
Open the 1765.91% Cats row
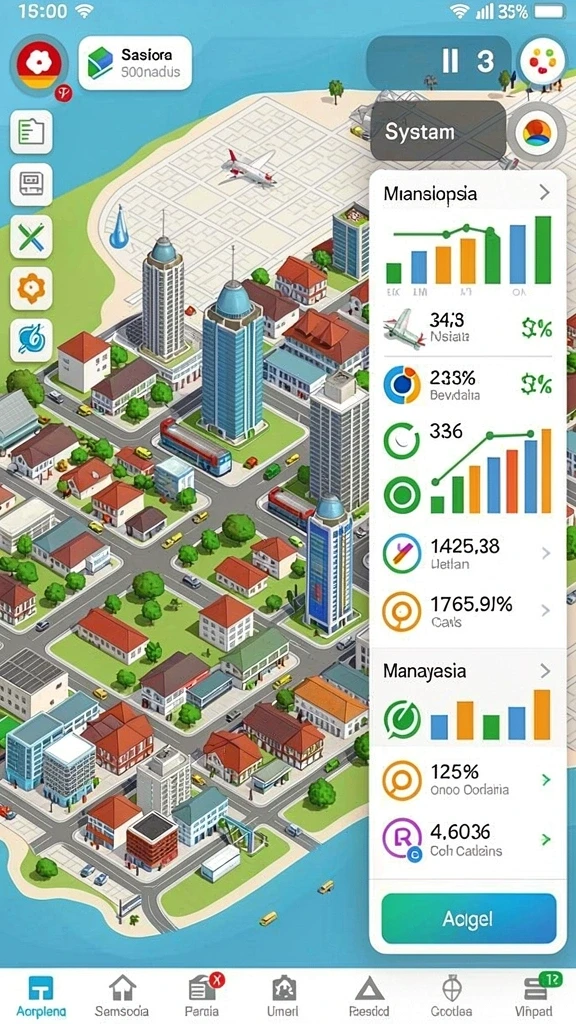click(x=466, y=612)
